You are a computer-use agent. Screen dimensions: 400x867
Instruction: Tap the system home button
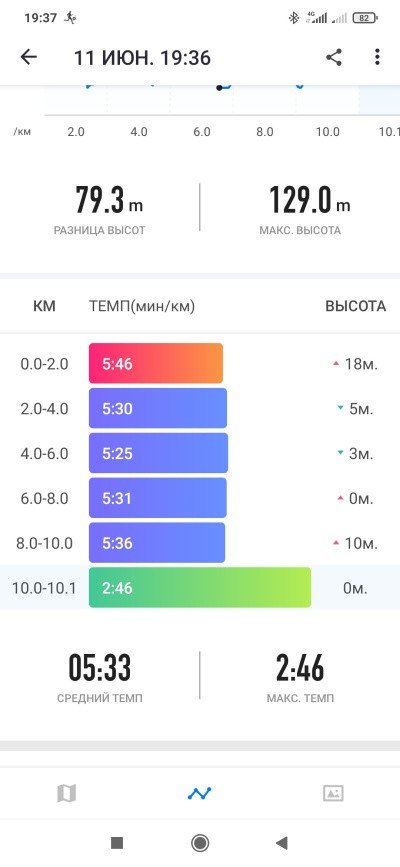(x=200, y=843)
